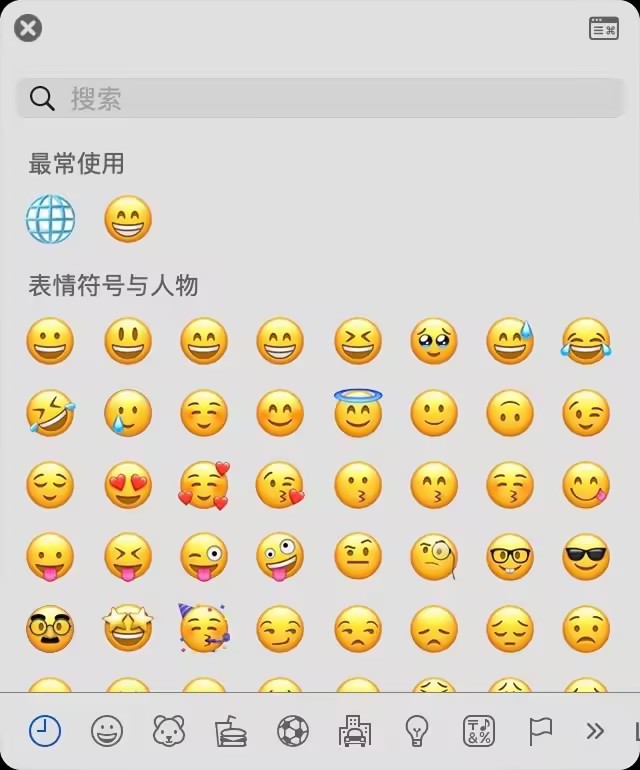Switch to the flags tab
Viewport: 640px width, 770px height.
[540, 731]
